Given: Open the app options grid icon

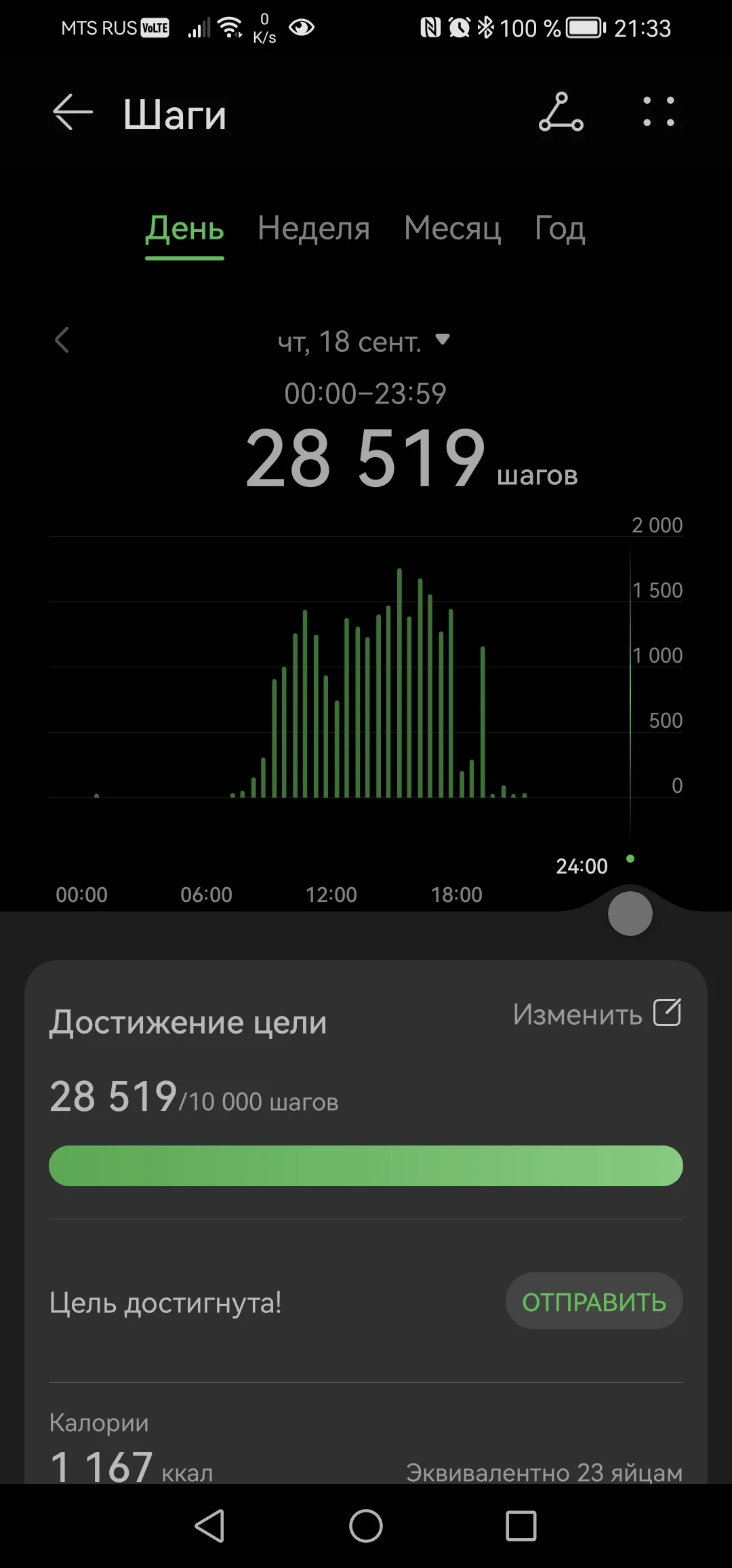Looking at the screenshot, I should point(657,113).
